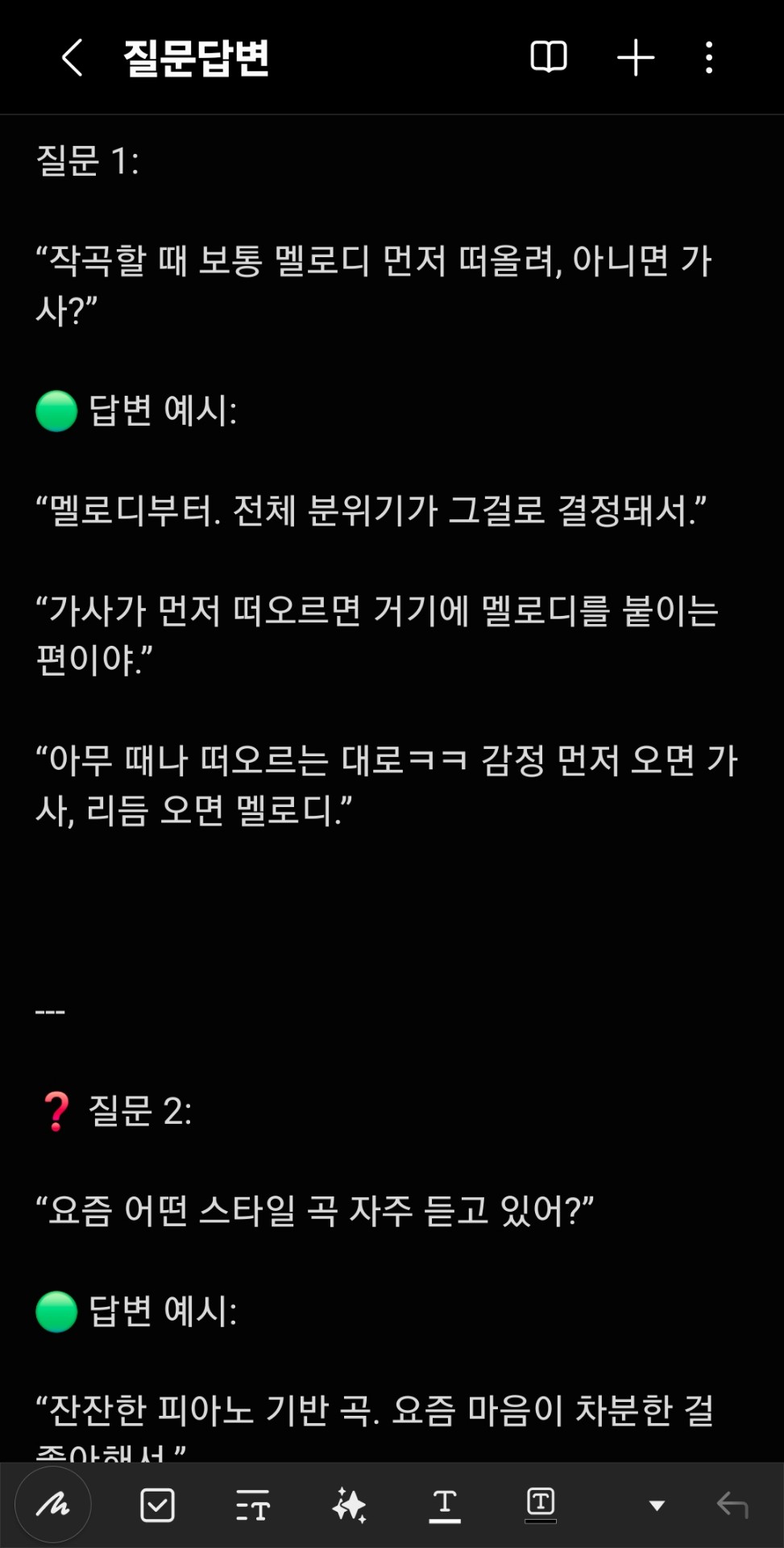Open reading mode with the book icon
The width and height of the screenshot is (784, 1548).
(549, 58)
